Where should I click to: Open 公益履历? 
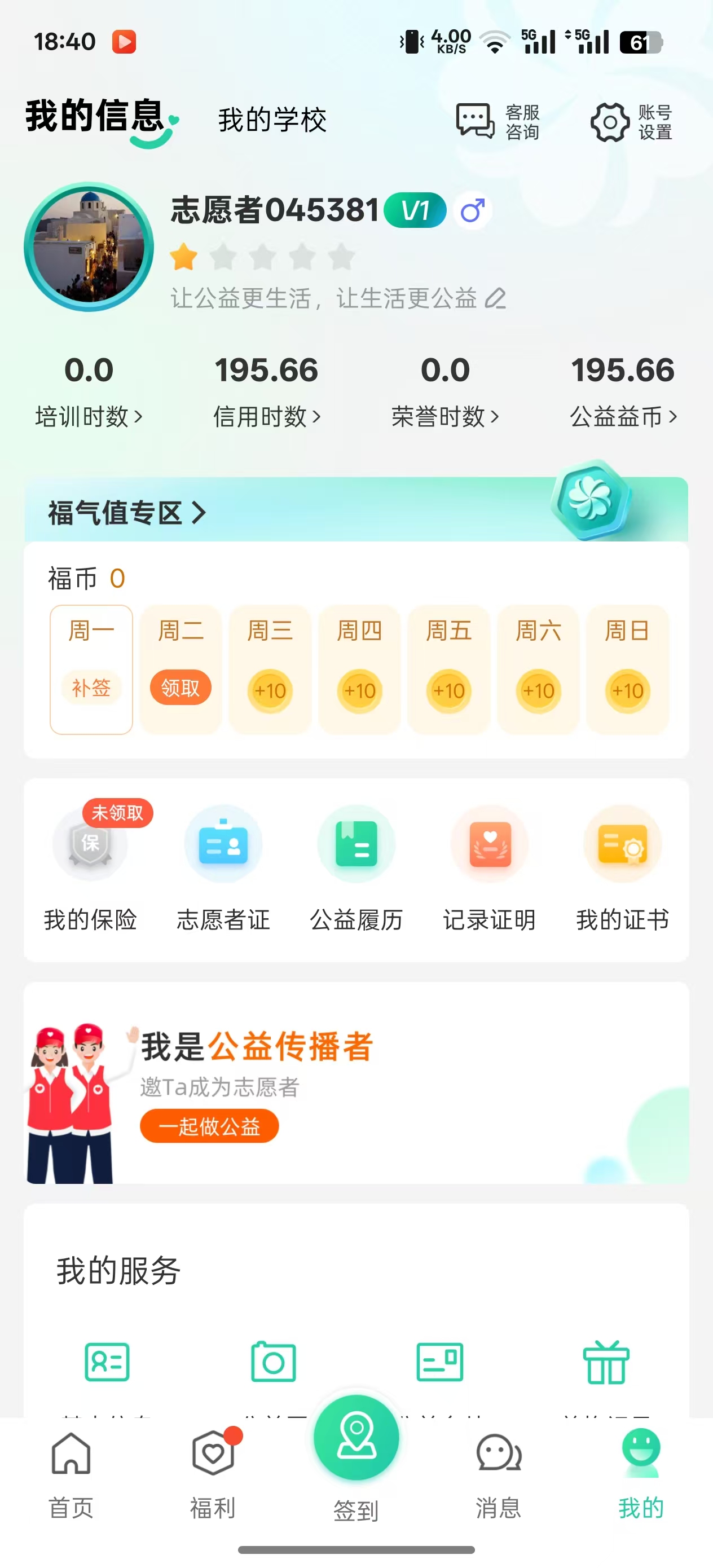(356, 869)
